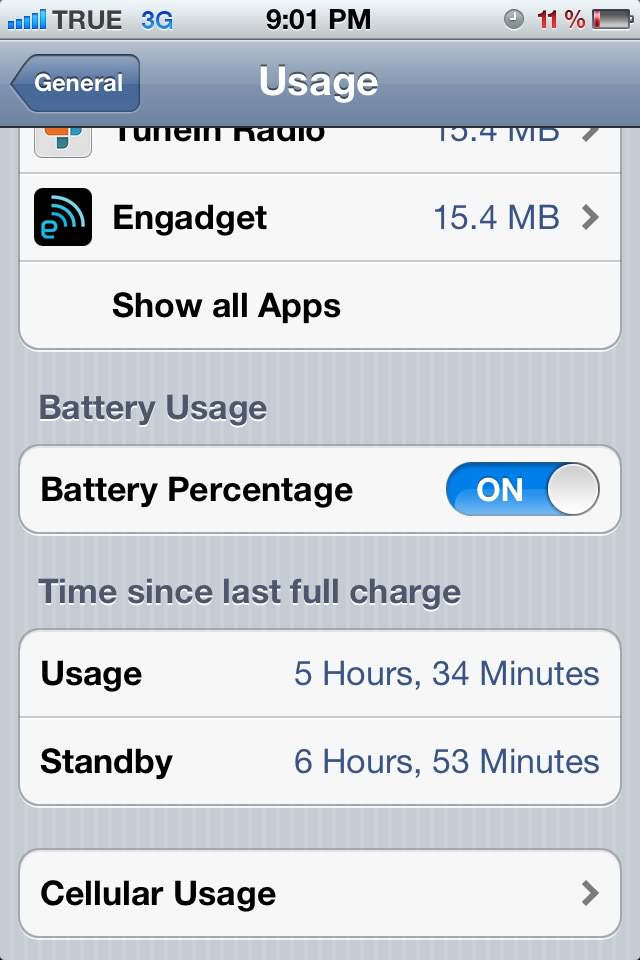Turn off the Battery Percentage switch
The width and height of the screenshot is (640, 960).
click(522, 489)
